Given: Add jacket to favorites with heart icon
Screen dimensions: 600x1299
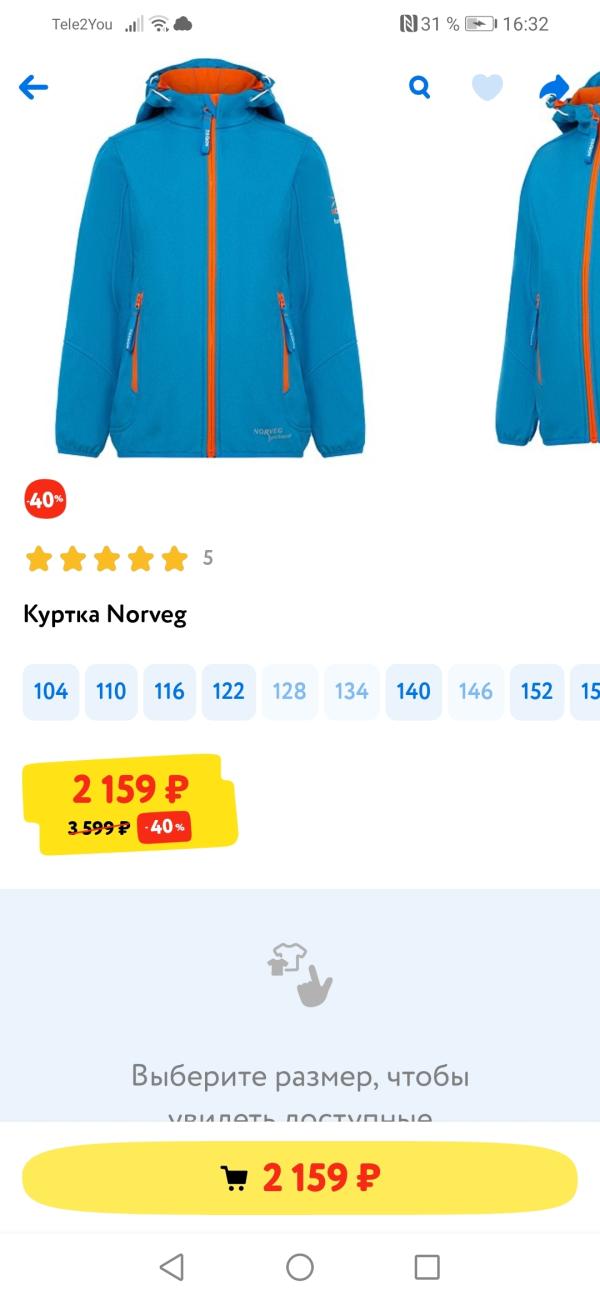Looking at the screenshot, I should click(487, 88).
